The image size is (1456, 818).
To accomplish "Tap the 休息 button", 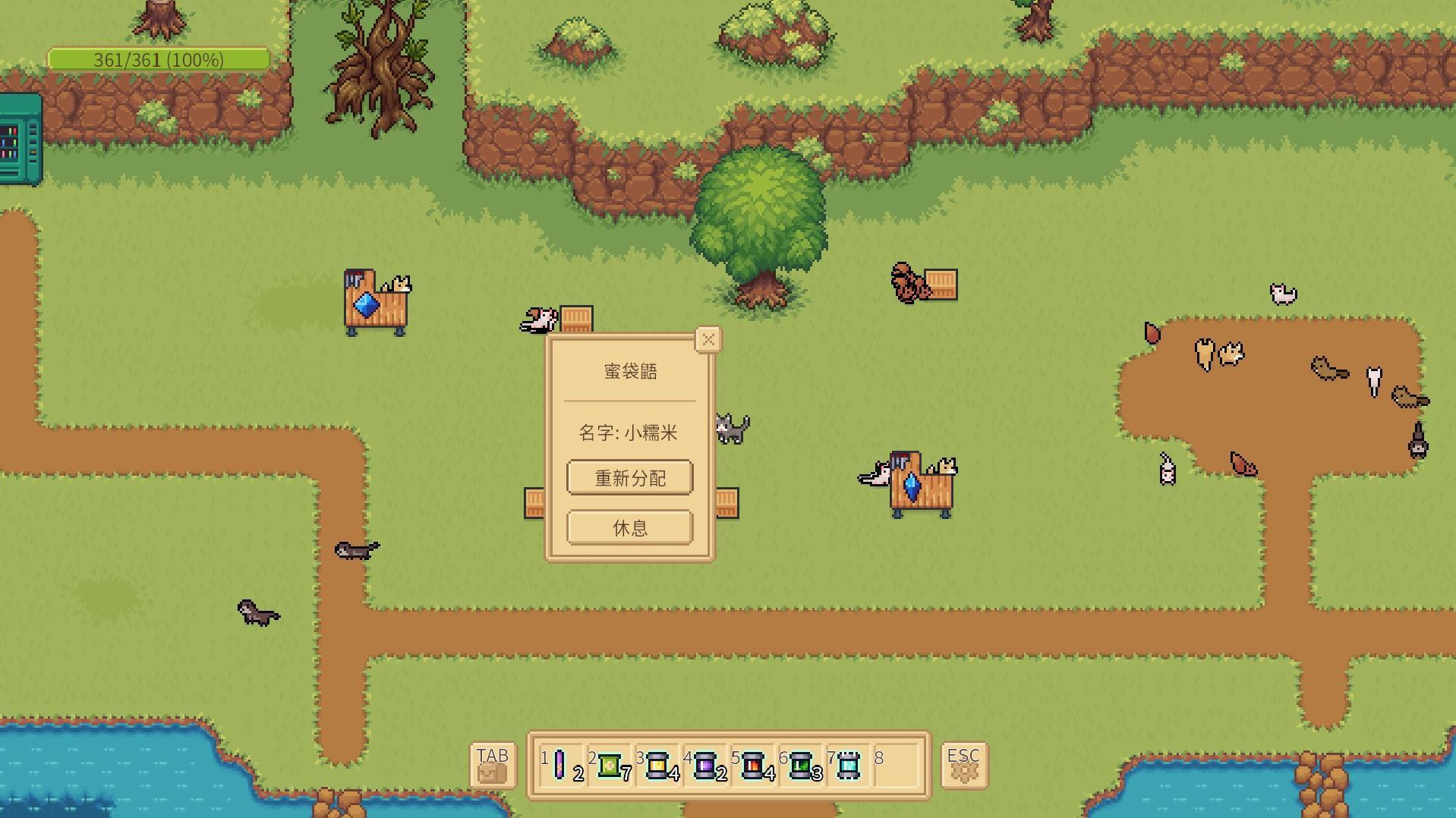I will pyautogui.click(x=629, y=527).
